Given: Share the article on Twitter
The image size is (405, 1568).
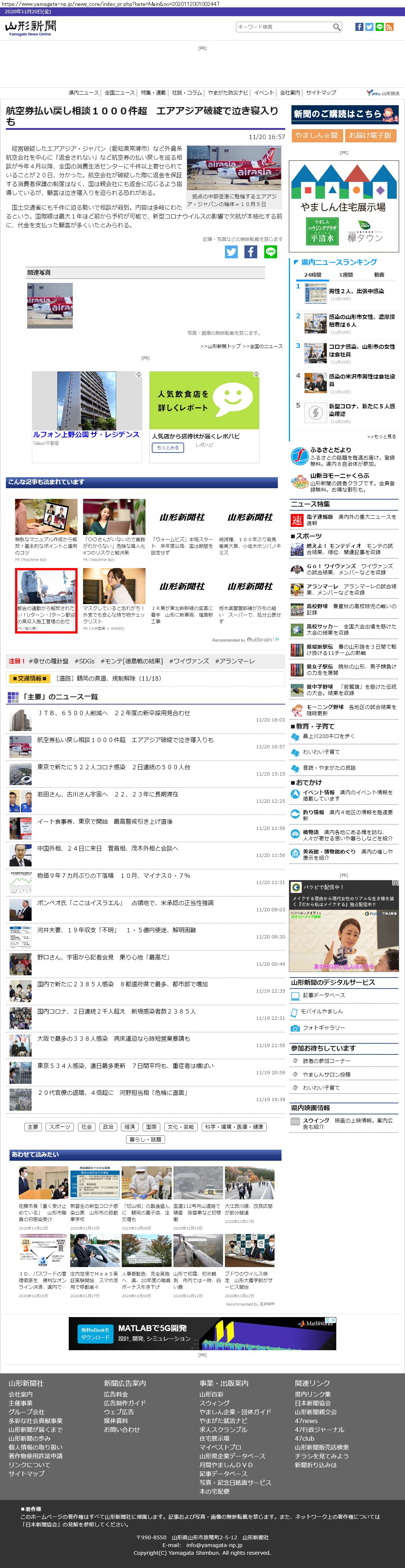Looking at the screenshot, I should [231, 252].
